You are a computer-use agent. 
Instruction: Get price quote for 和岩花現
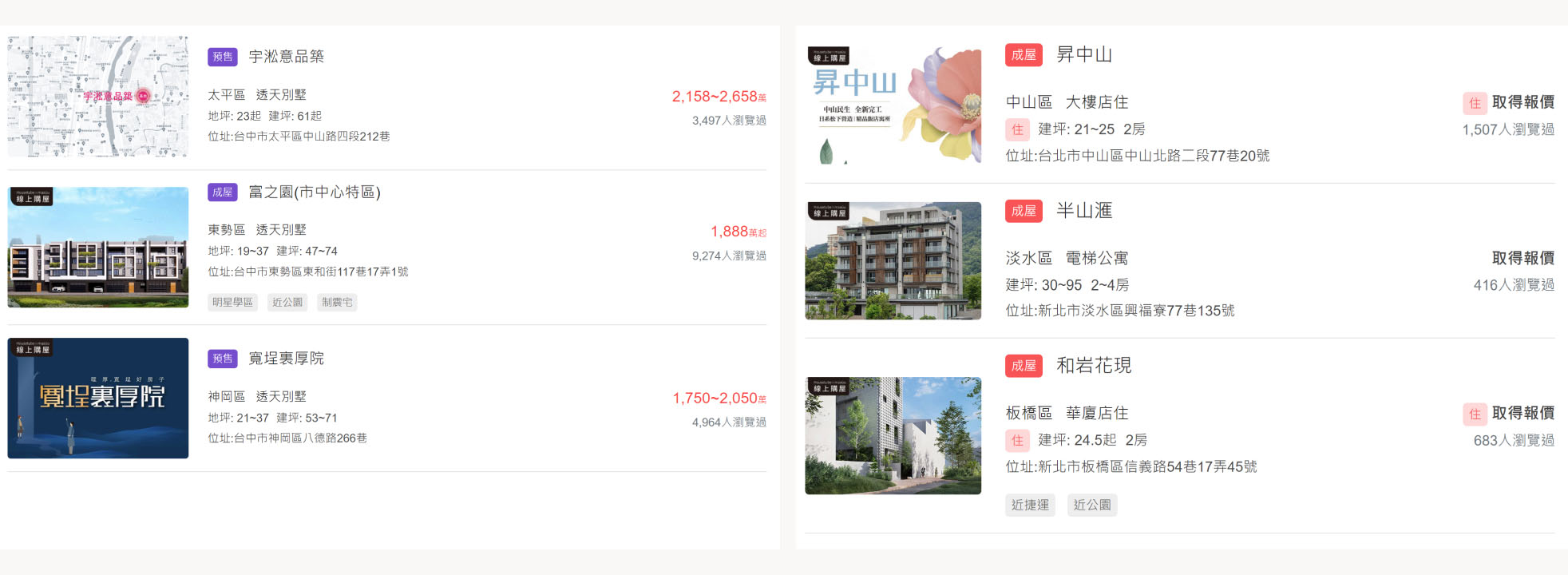click(x=1522, y=413)
